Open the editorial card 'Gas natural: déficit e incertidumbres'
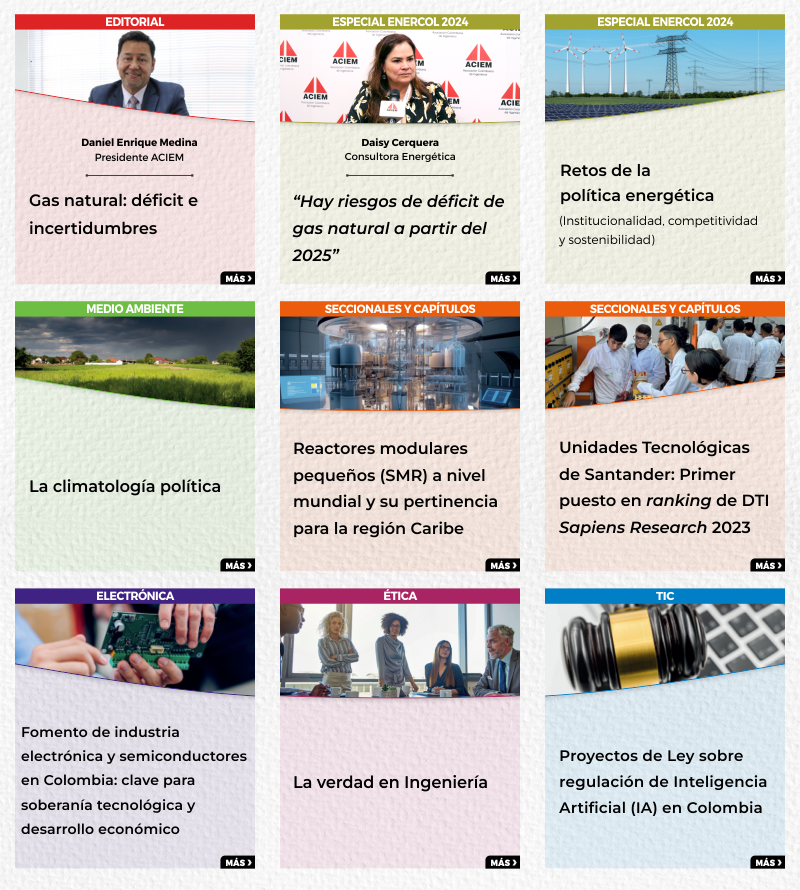800x890 pixels. click(113, 214)
